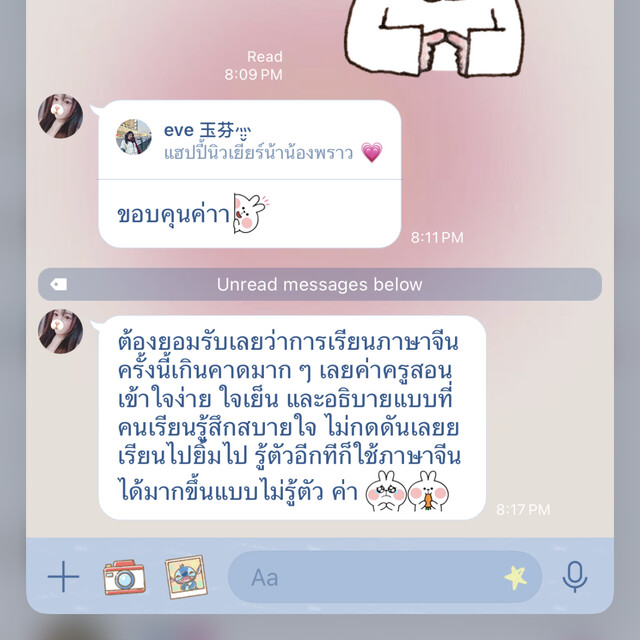The width and height of the screenshot is (640, 640).
Task: Open the quoted message from eve
Action: click(x=250, y=141)
